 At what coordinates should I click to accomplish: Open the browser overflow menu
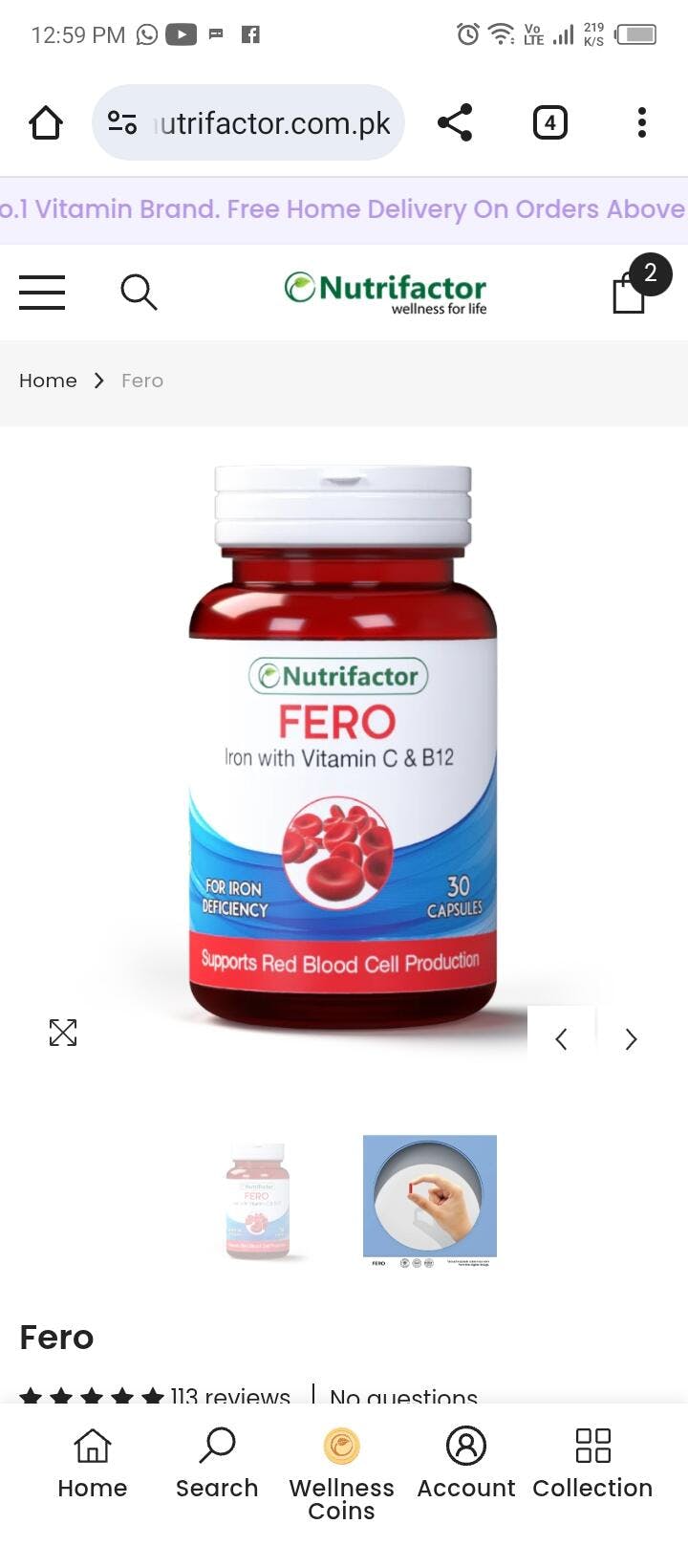pos(642,123)
